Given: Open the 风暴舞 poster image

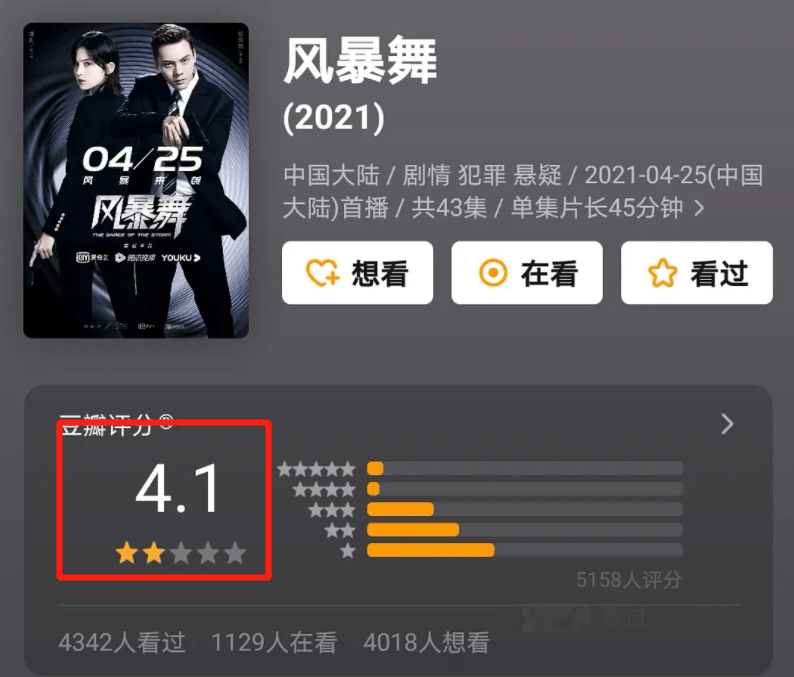Looking at the screenshot, I should tap(136, 180).
